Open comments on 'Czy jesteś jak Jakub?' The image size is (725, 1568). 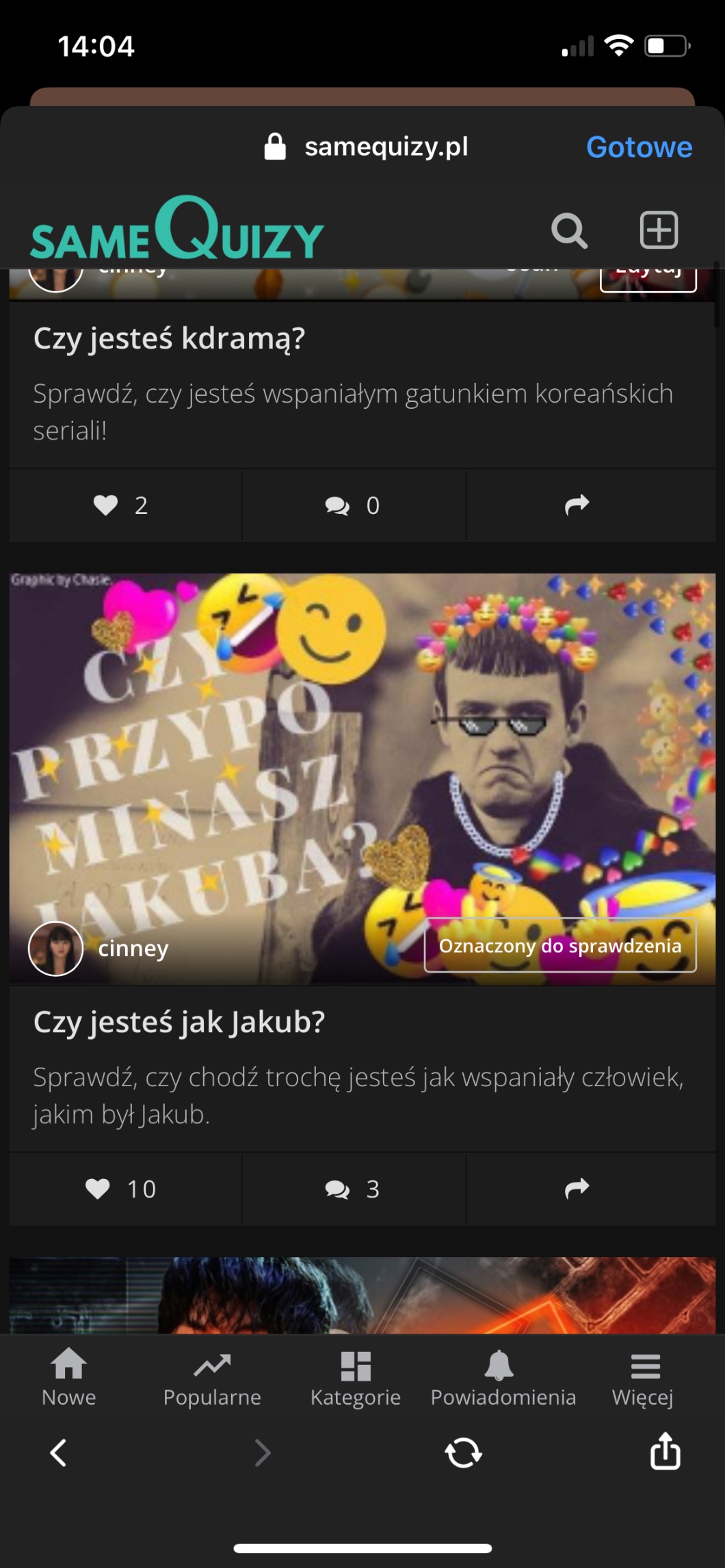tap(352, 1189)
